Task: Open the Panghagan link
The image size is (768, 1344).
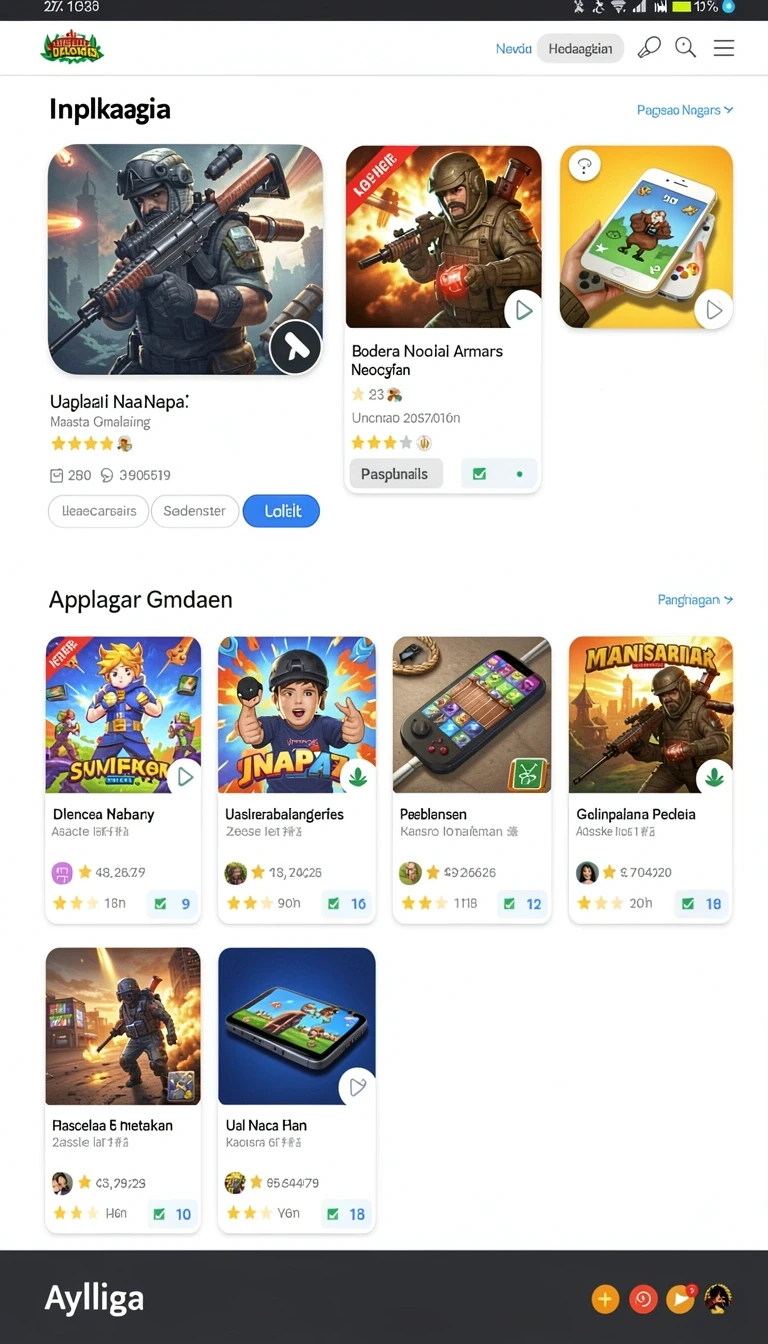Action: click(x=695, y=600)
